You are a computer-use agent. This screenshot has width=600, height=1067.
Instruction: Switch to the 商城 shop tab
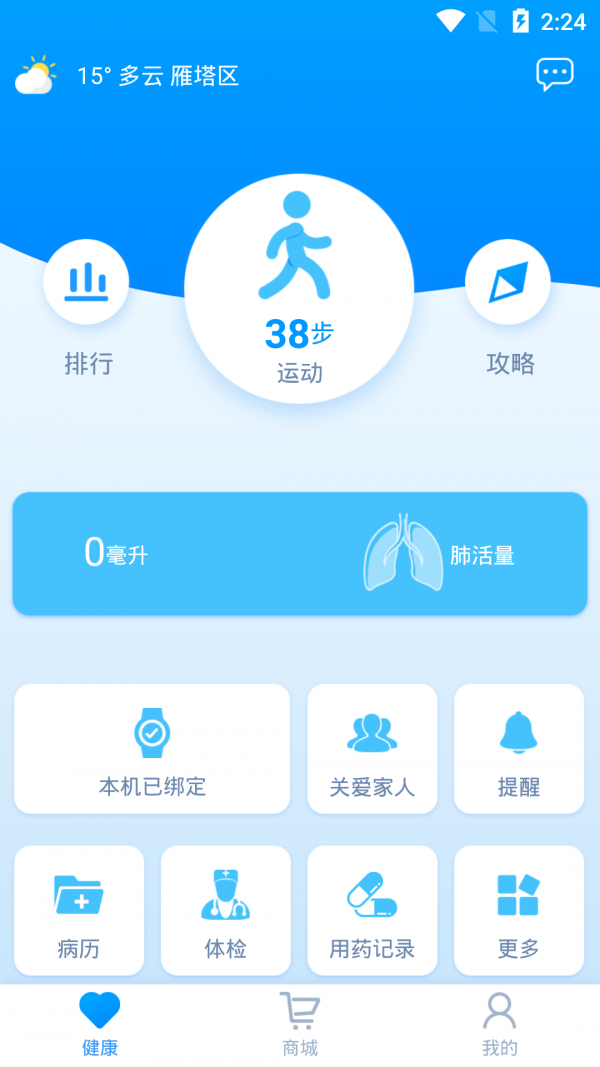(x=299, y=1026)
